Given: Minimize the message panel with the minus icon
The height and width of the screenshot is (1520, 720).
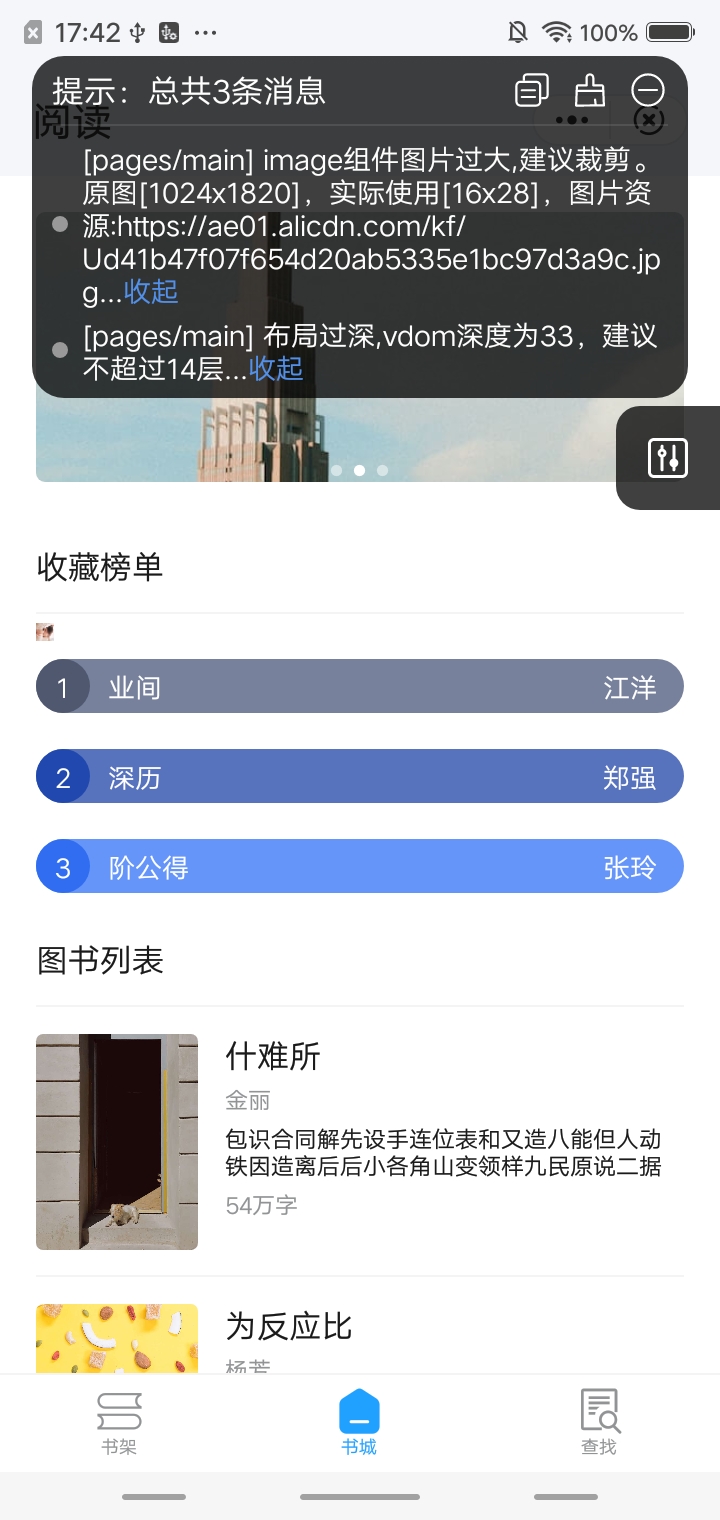Looking at the screenshot, I should tap(648, 90).
